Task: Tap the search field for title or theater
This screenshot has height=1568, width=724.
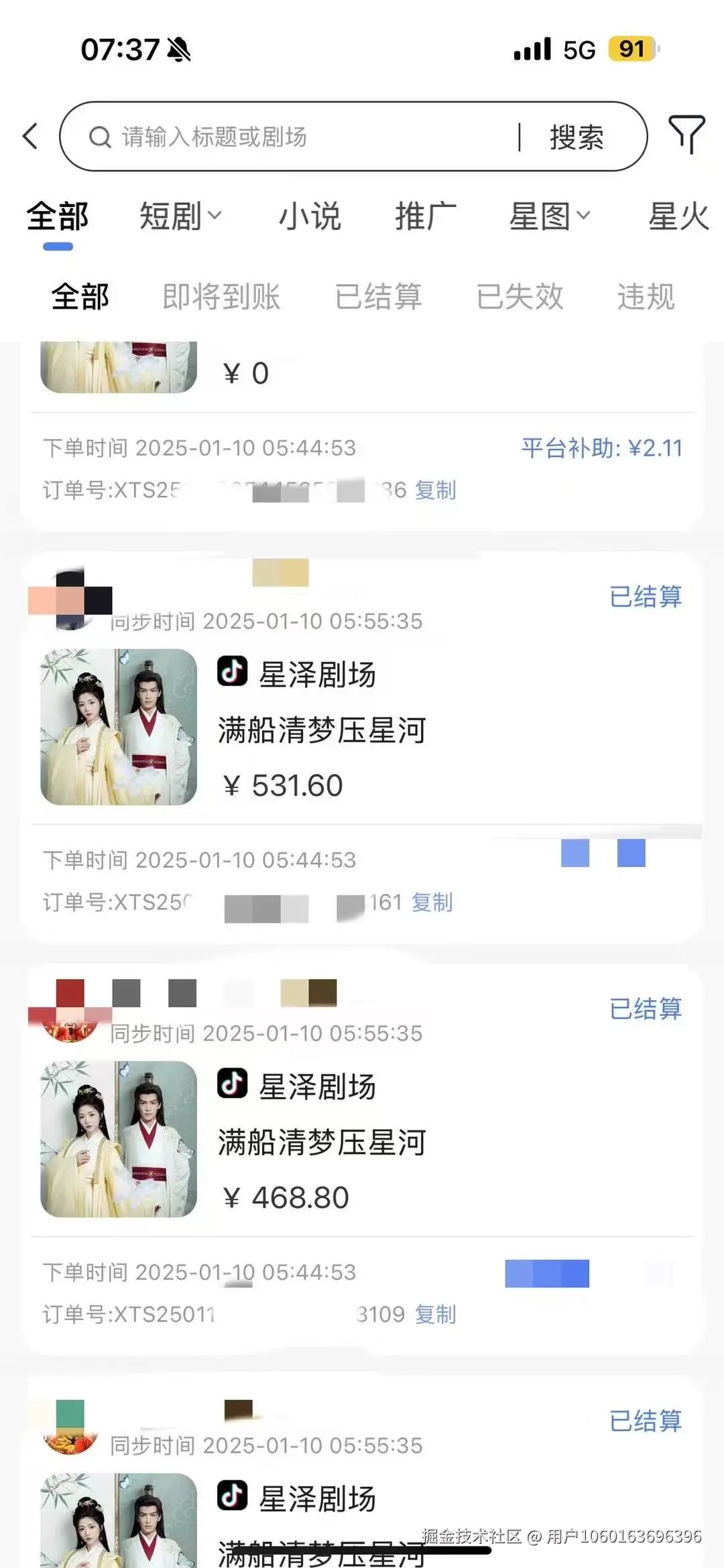Action: coord(302,137)
